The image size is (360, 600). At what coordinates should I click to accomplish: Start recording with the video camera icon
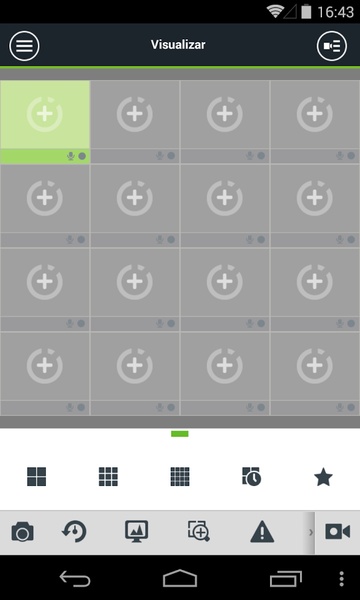click(337, 532)
